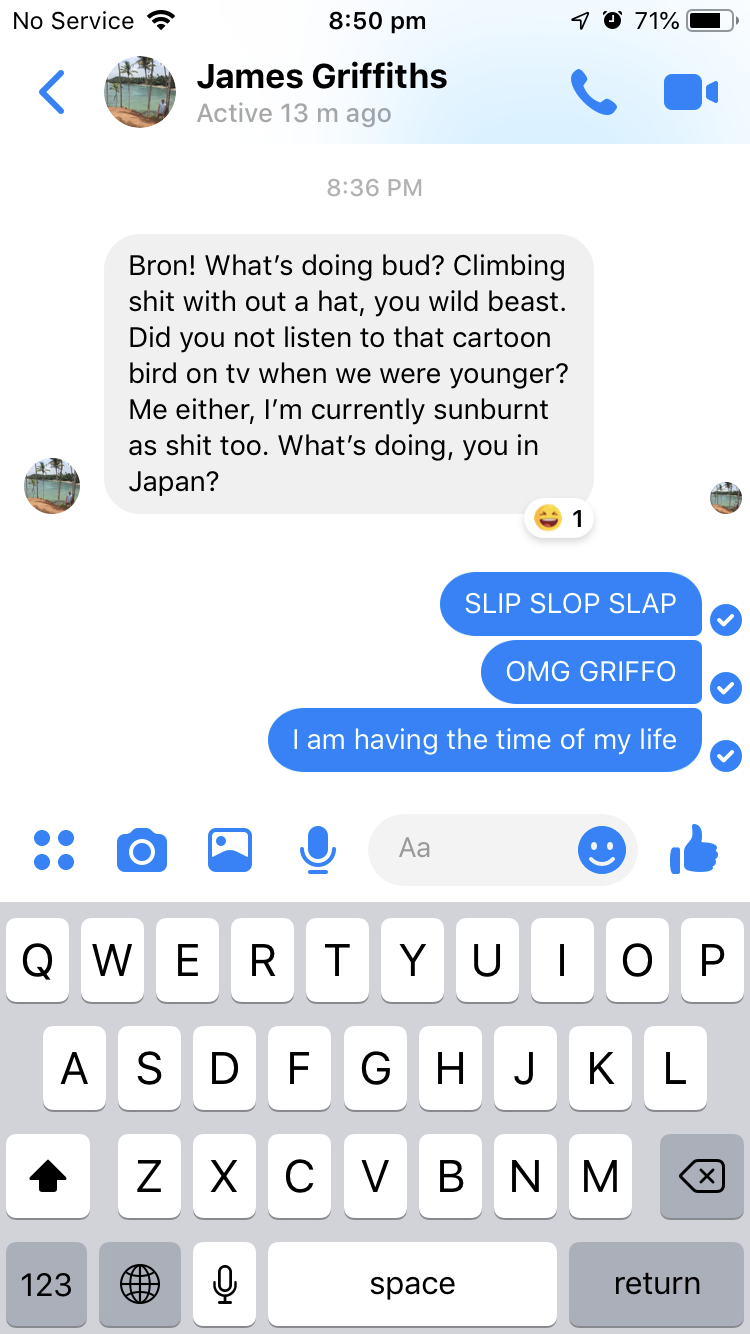This screenshot has height=1334, width=750.
Task: Go back to the chats list
Action: [52, 93]
